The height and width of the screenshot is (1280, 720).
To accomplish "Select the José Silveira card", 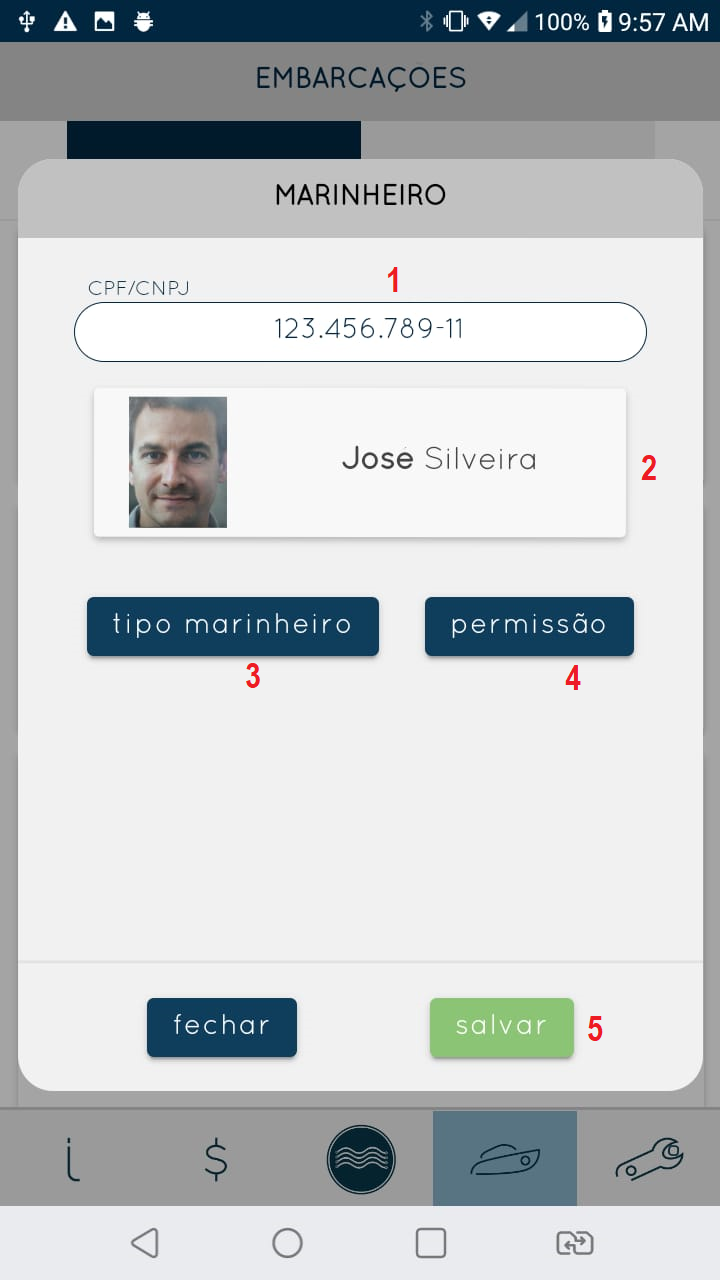I will tap(360, 462).
